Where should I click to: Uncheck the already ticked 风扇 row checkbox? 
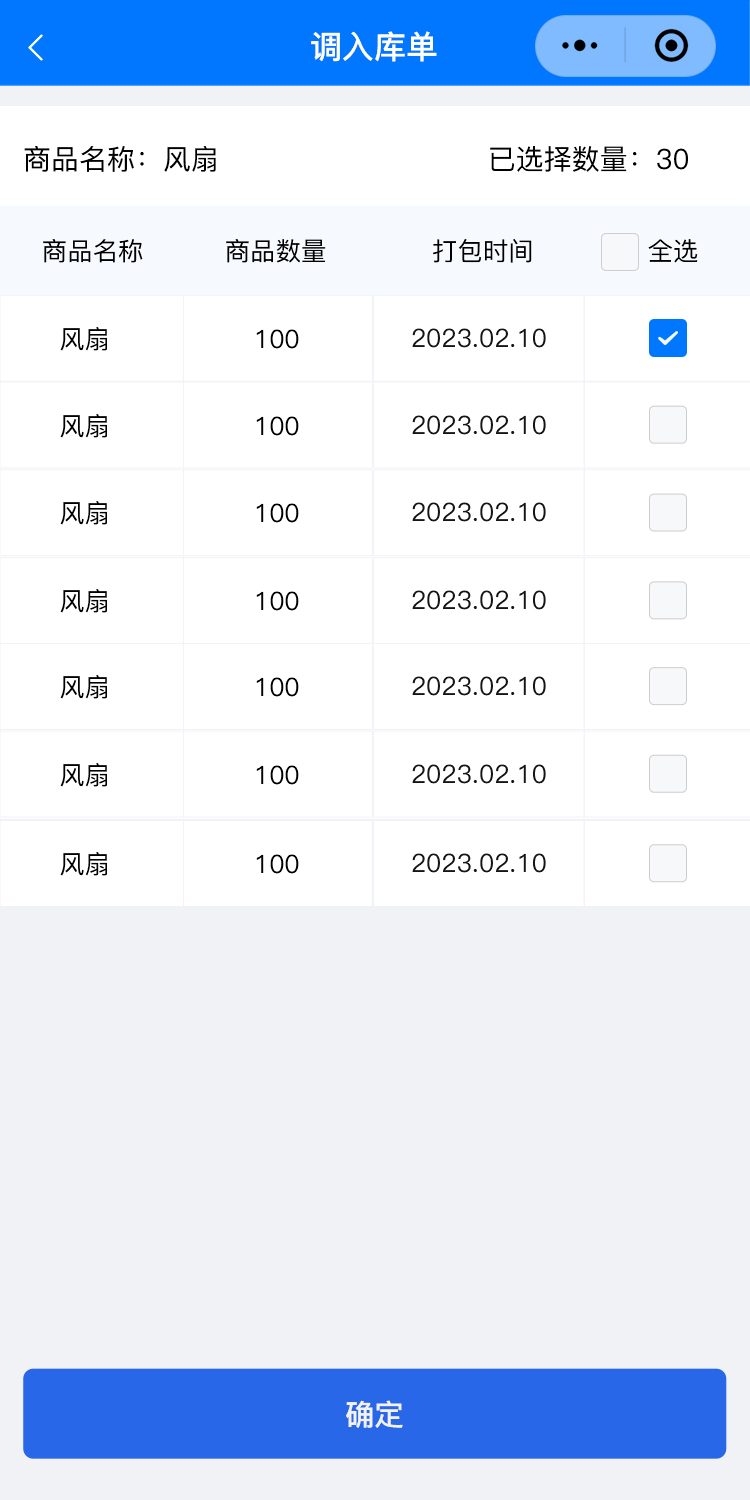(668, 338)
